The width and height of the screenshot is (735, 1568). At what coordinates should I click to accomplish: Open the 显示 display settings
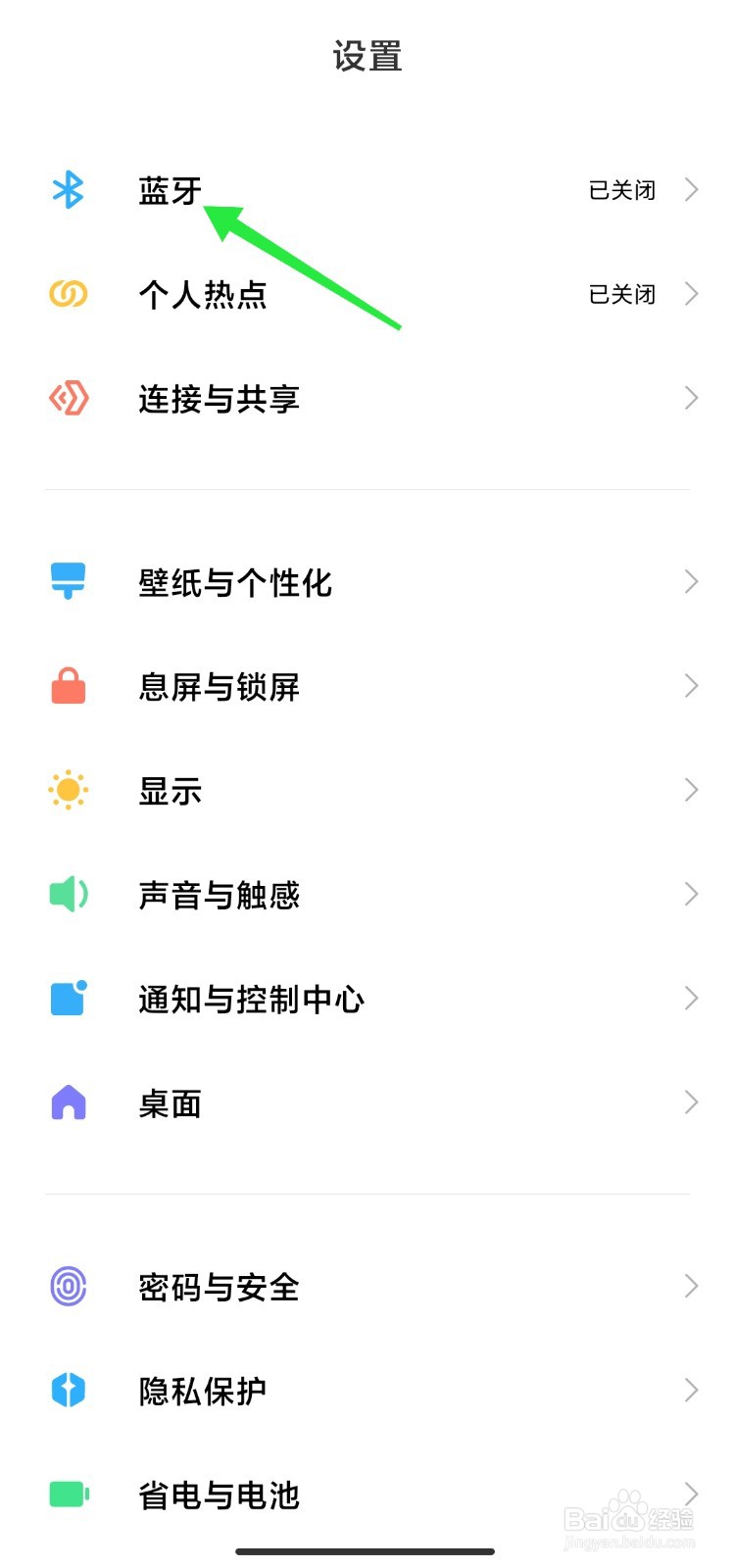pyautogui.click(x=367, y=790)
